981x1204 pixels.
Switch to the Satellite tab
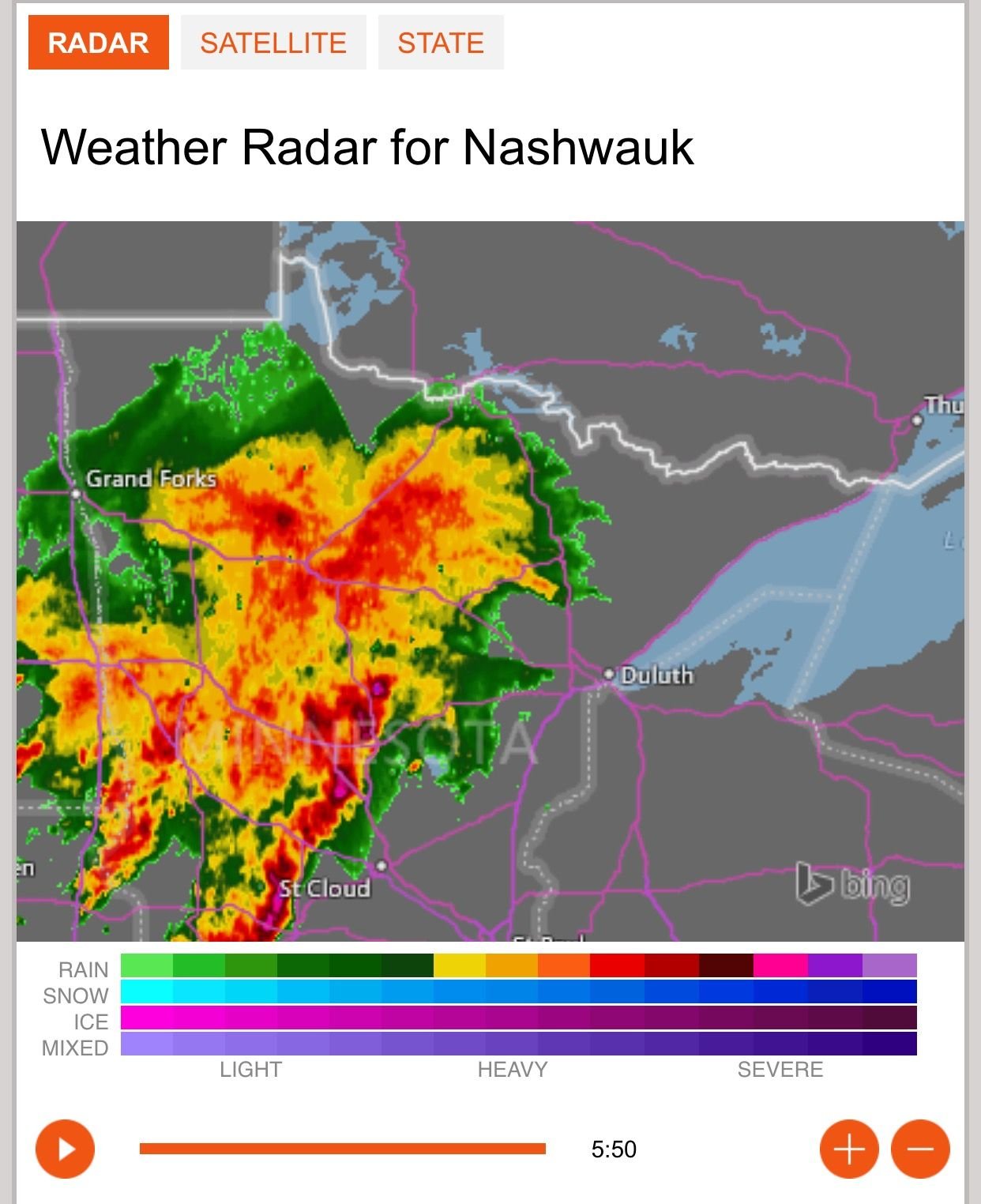click(x=273, y=43)
